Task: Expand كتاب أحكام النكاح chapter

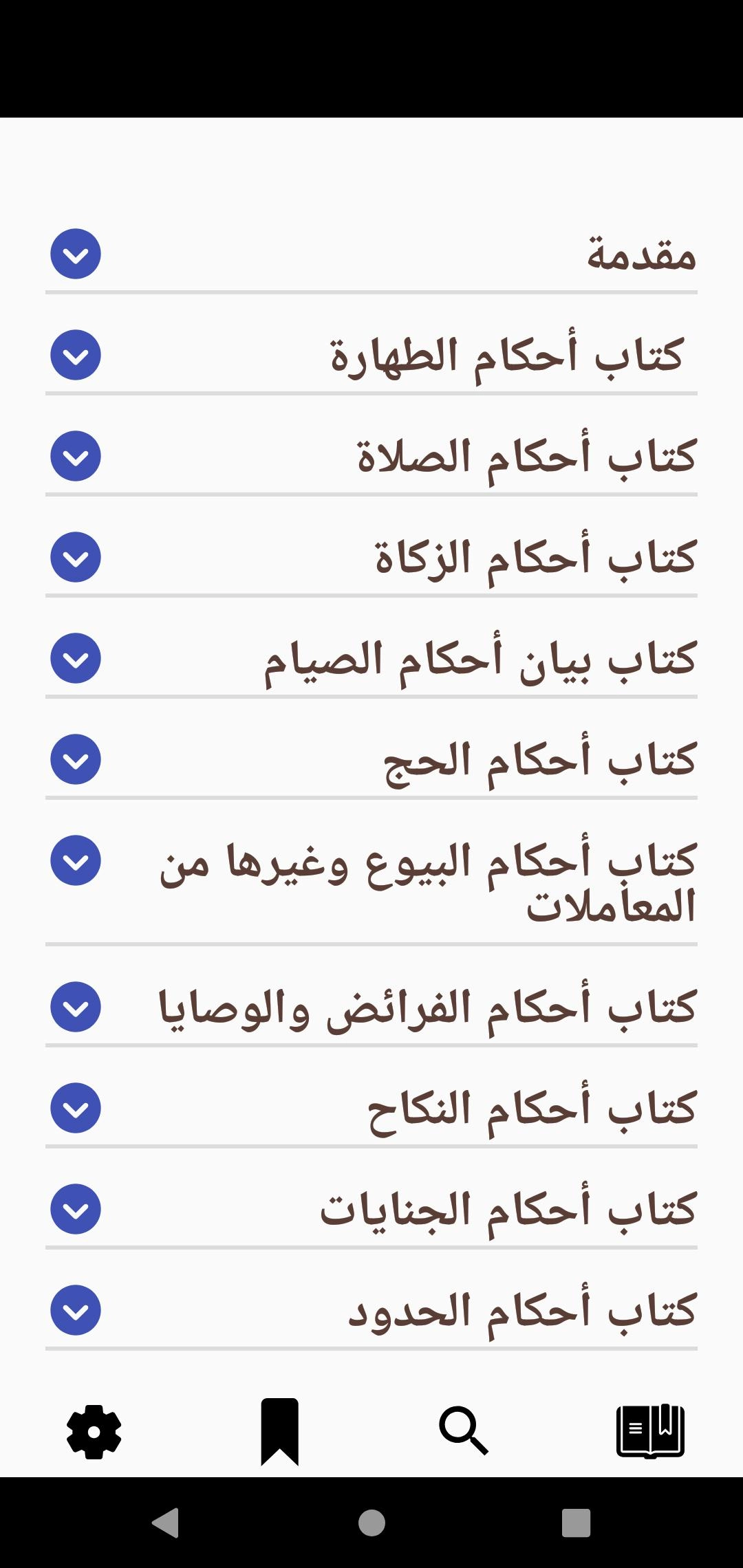Action: tap(76, 1108)
